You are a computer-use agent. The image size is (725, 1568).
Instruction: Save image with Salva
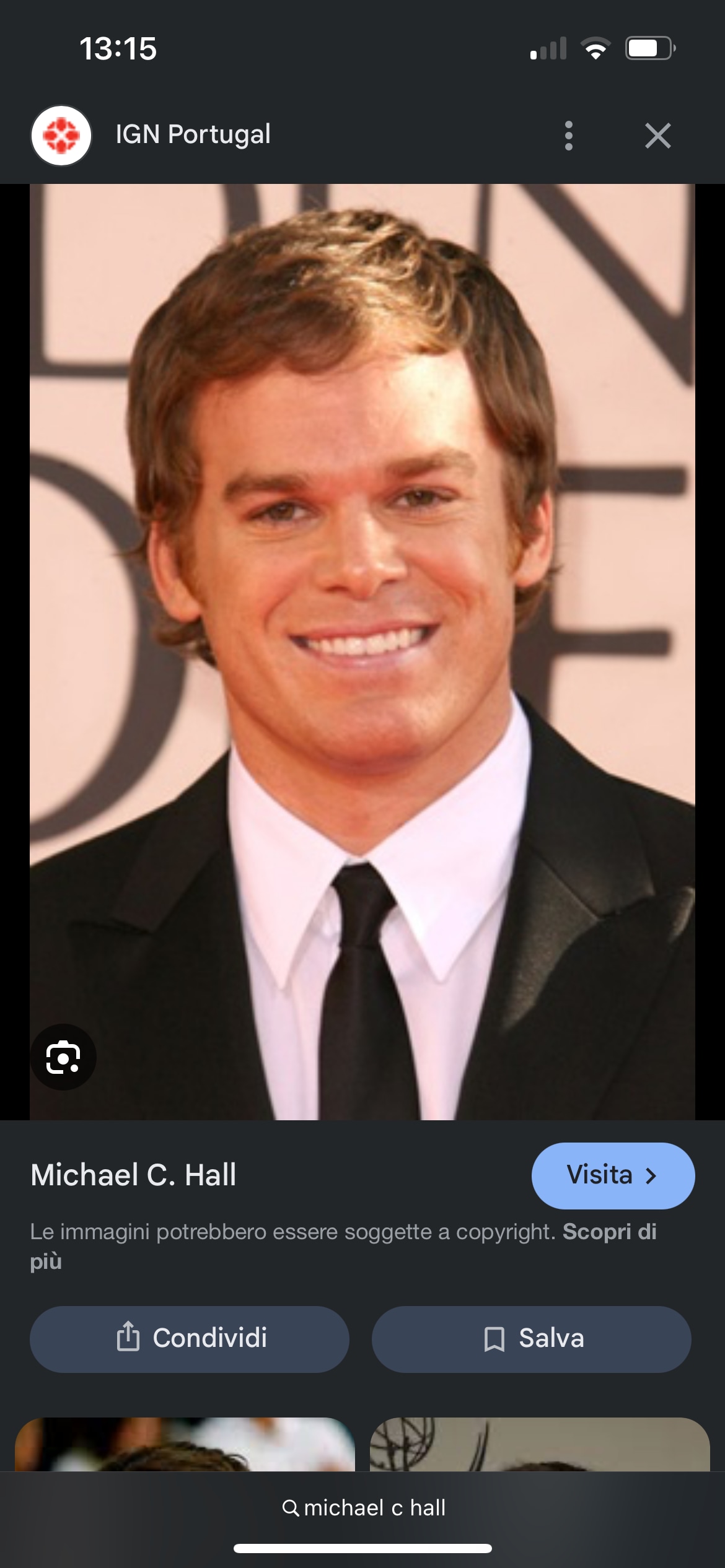tap(531, 1339)
